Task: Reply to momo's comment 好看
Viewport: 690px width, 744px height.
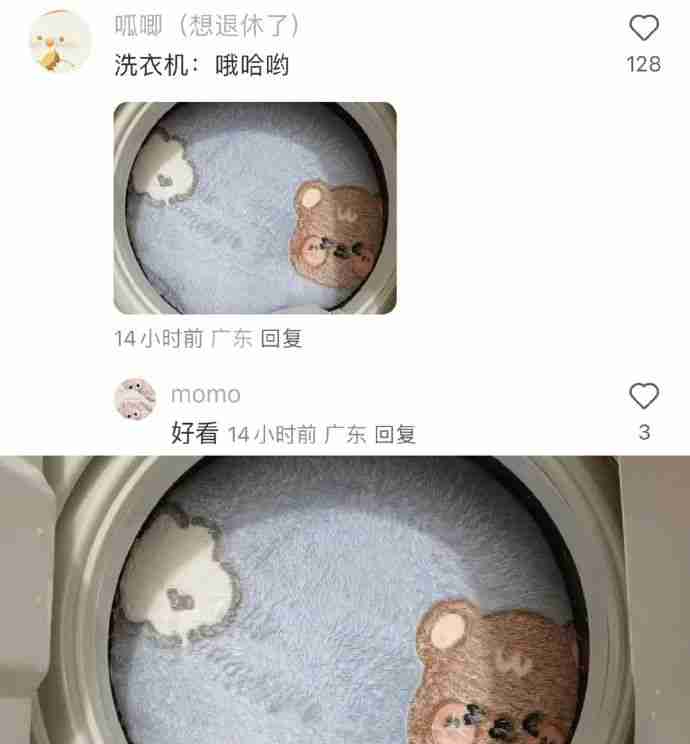Action: [x=395, y=434]
